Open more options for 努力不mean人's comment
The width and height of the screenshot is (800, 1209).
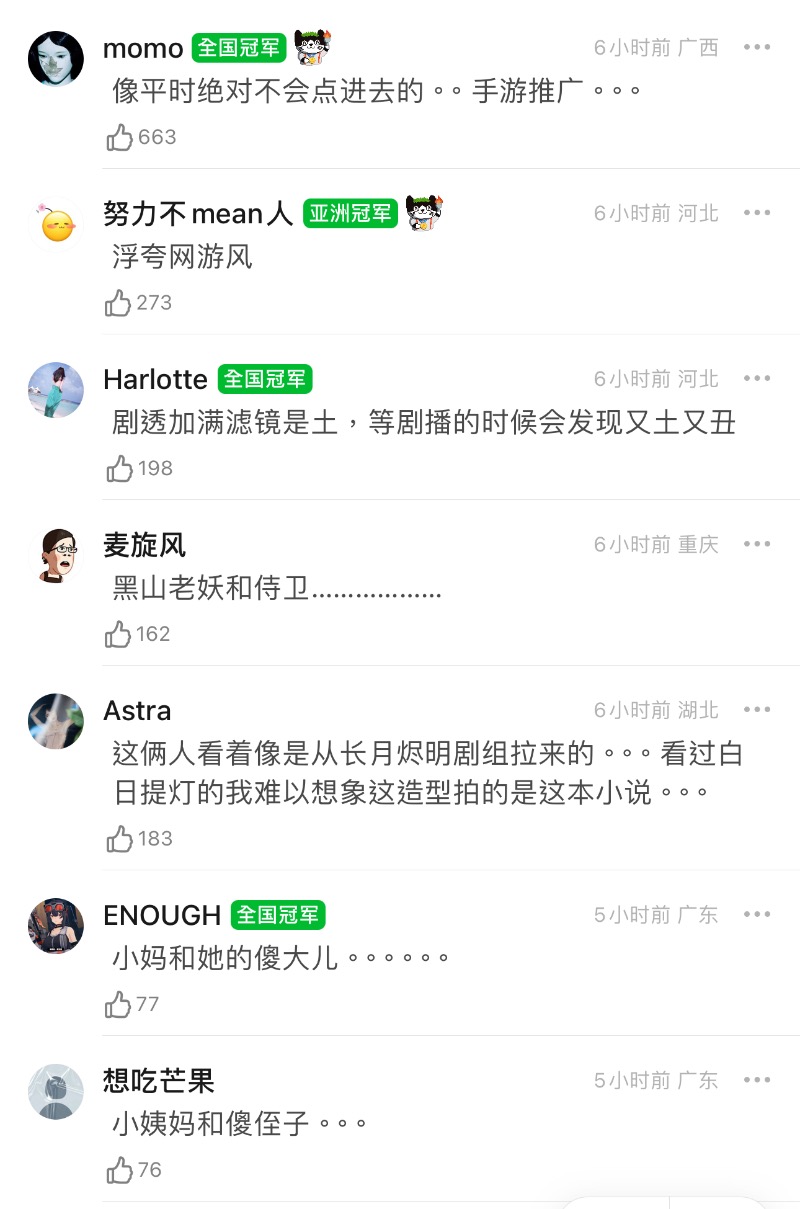coord(757,213)
